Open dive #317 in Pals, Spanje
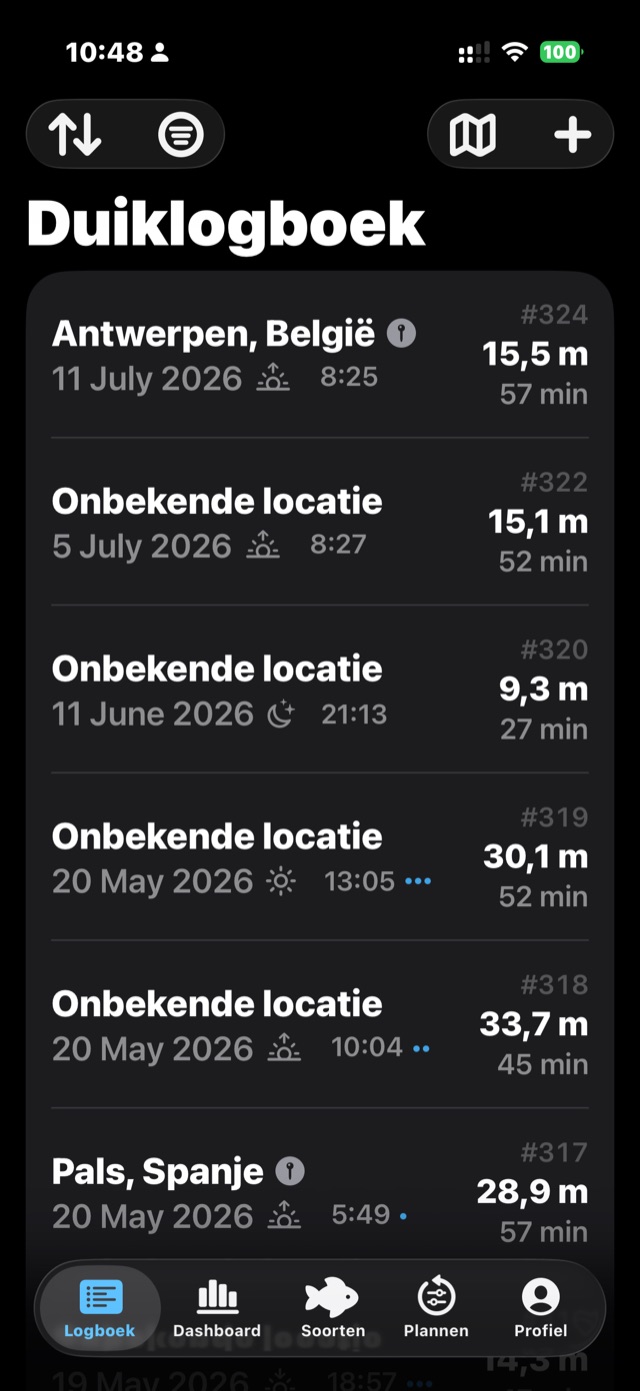 [320, 1191]
